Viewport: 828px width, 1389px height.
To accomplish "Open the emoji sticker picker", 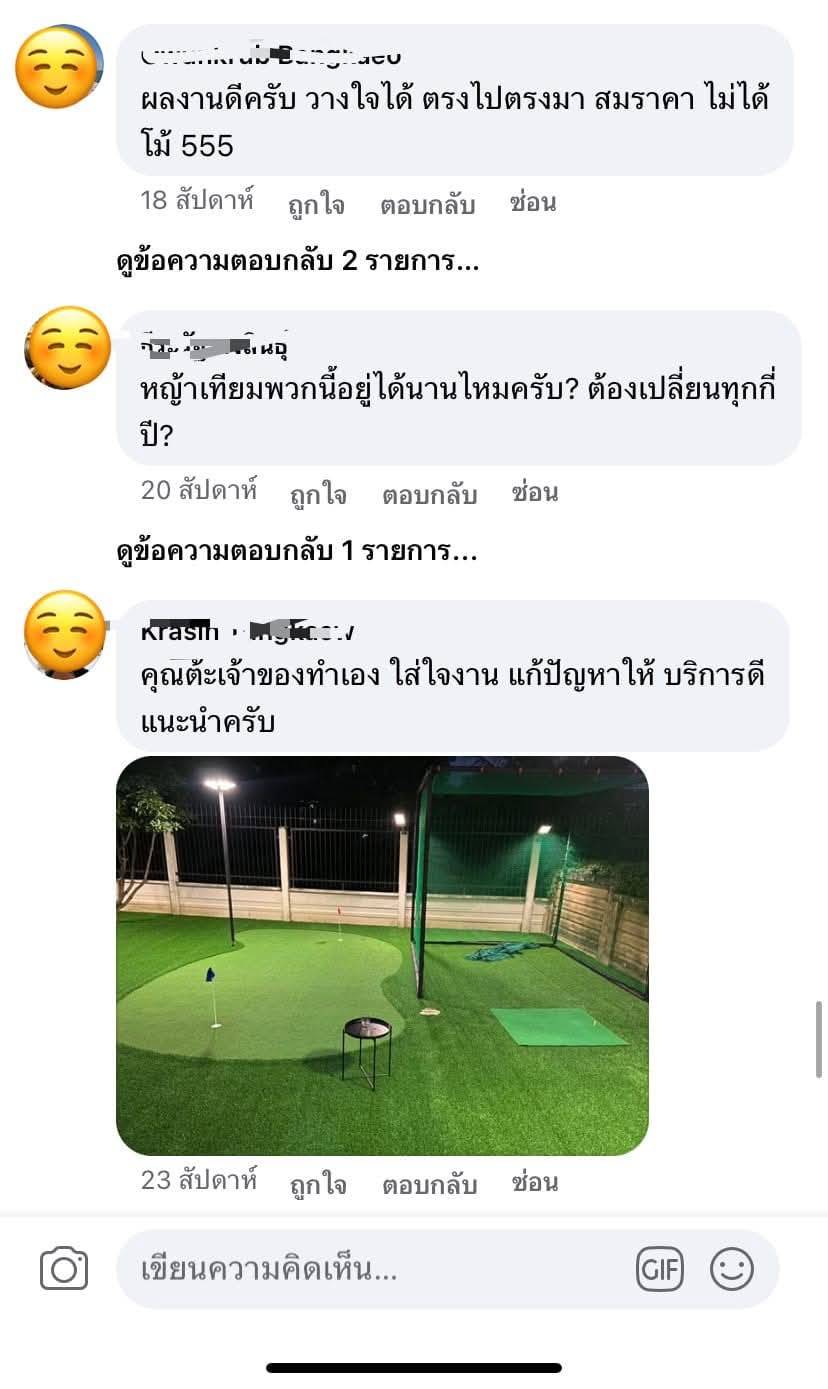I will 731,1270.
